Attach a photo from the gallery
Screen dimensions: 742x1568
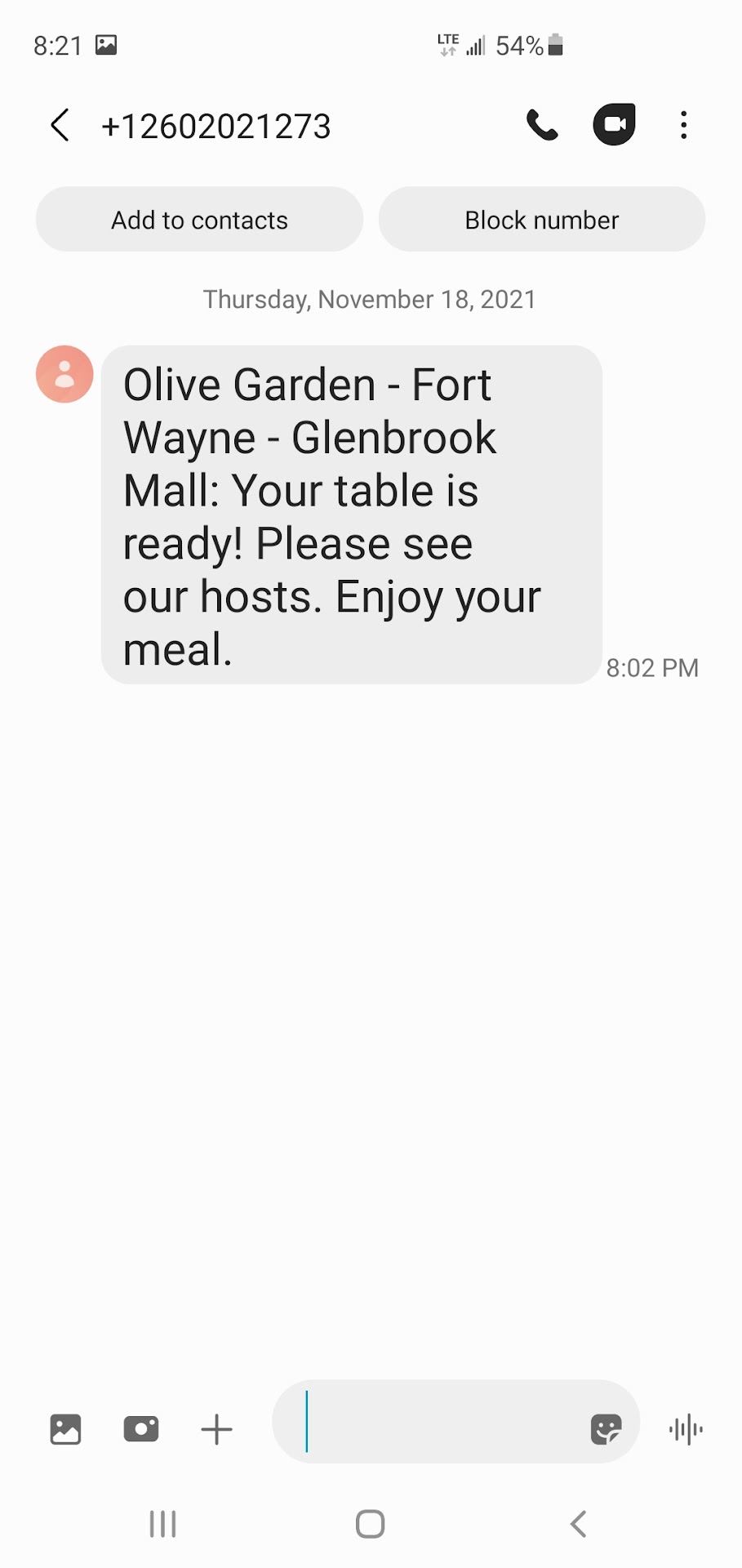click(x=65, y=1429)
